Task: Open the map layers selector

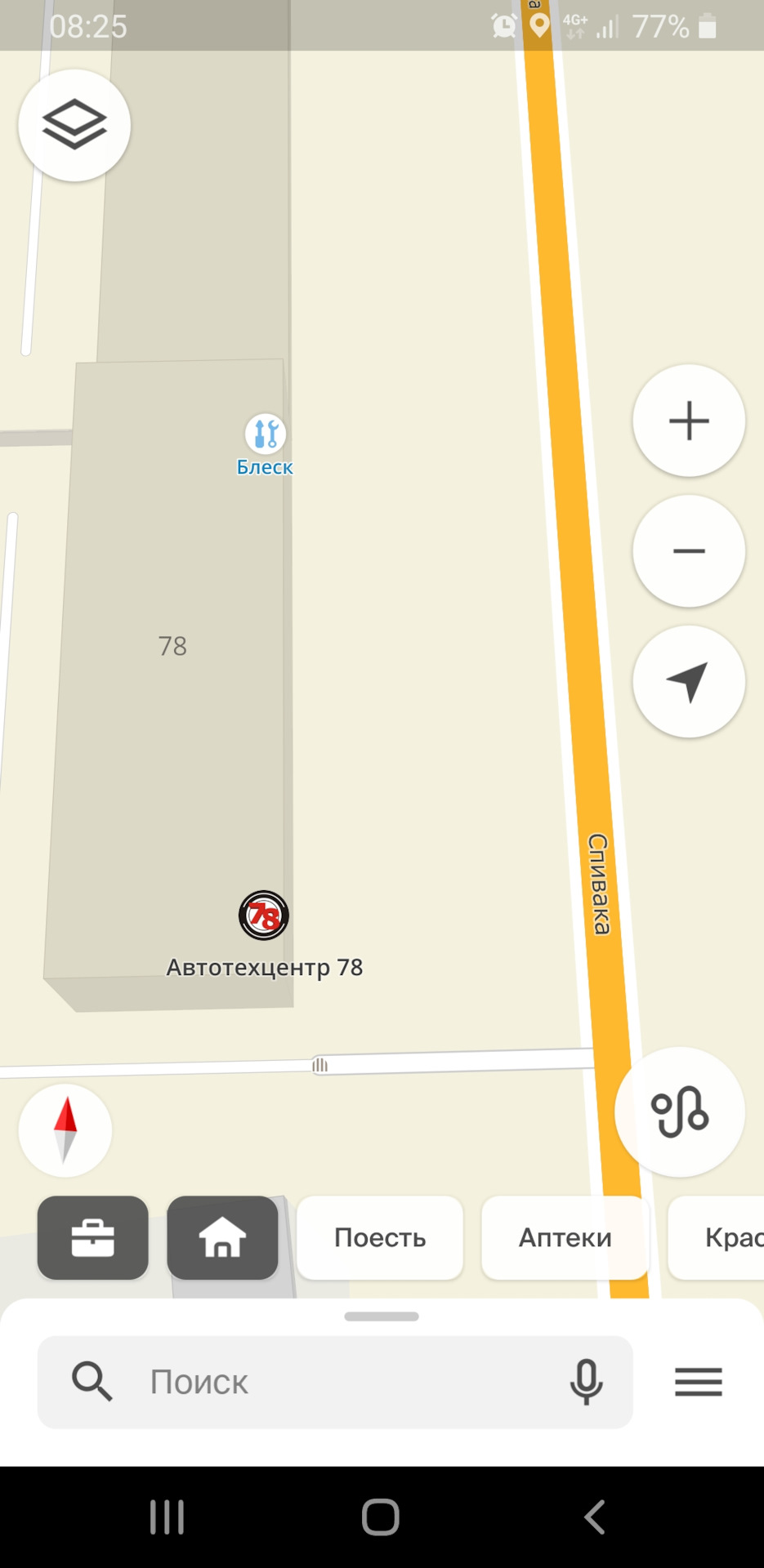Action: [x=74, y=125]
